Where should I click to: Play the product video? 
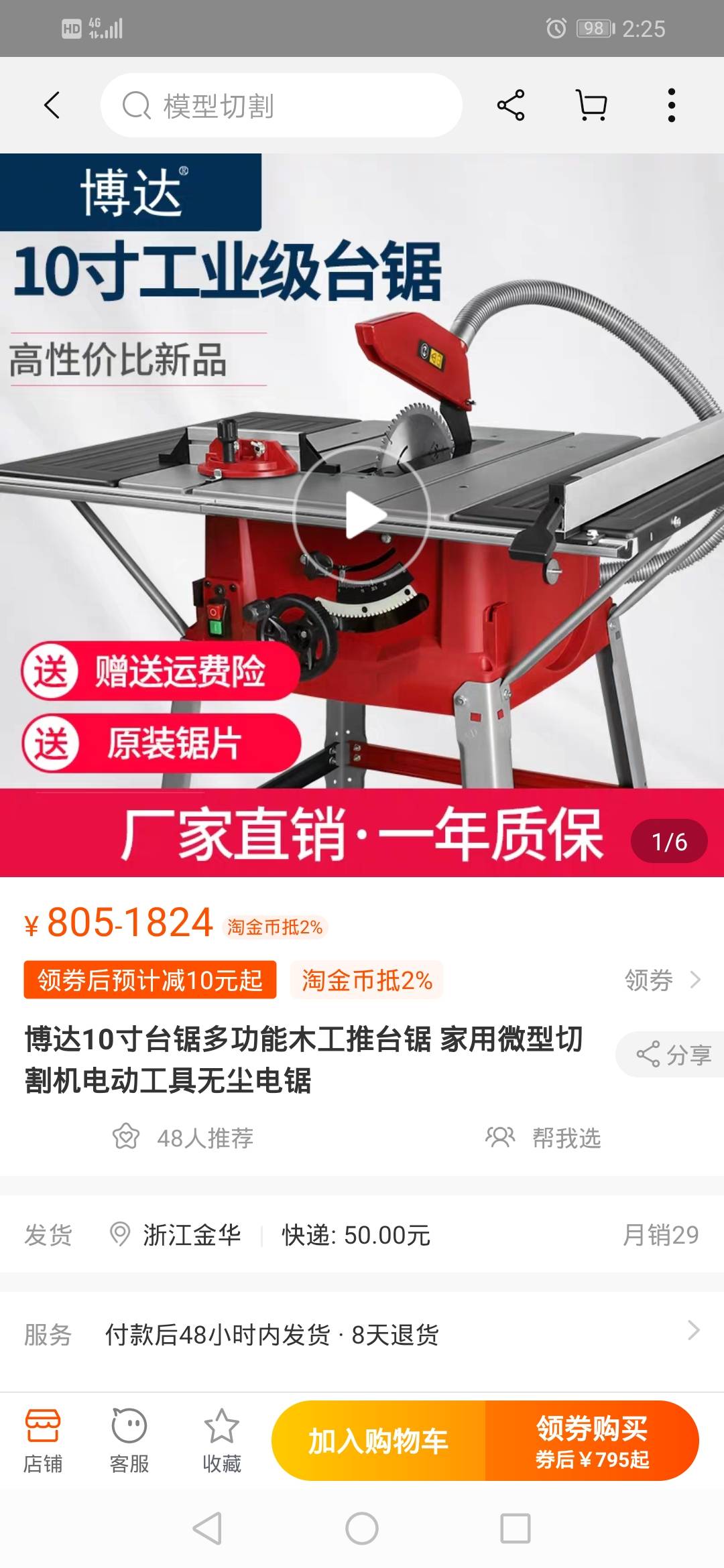362,515
